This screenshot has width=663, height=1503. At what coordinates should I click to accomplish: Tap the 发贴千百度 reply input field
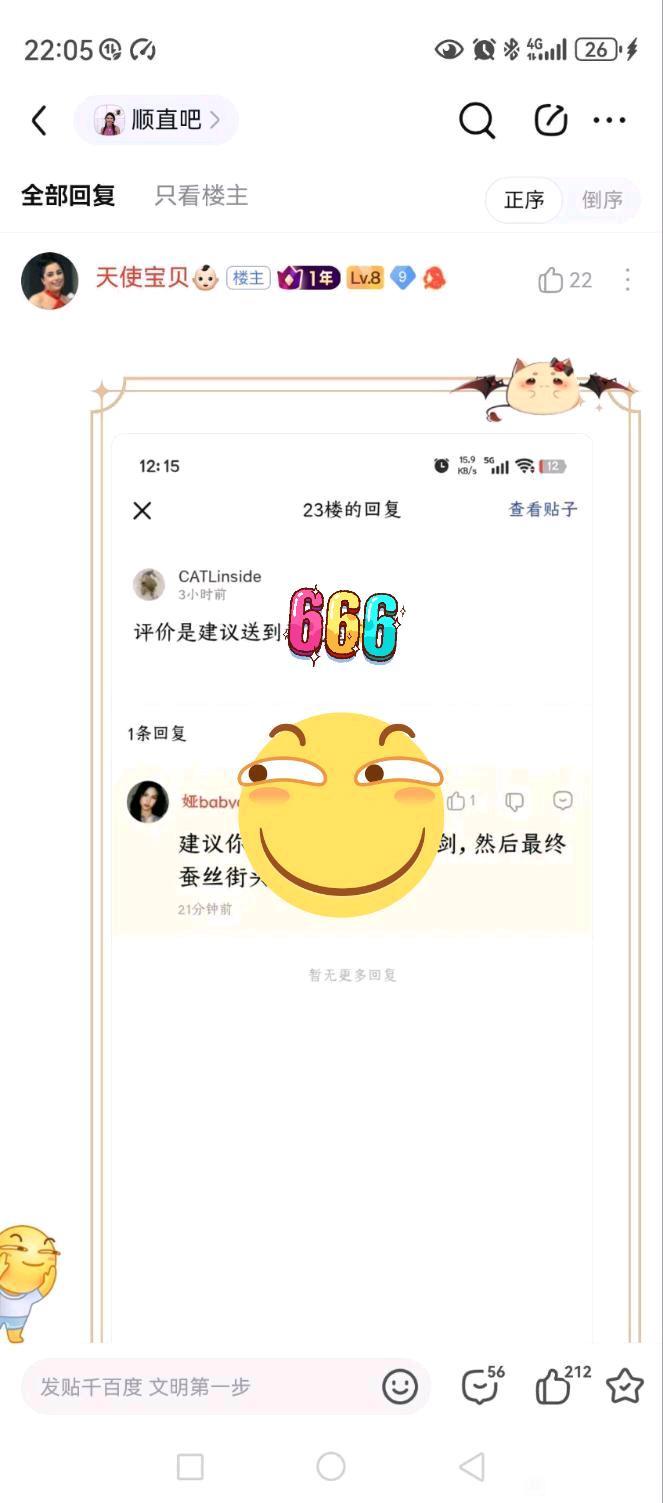click(200, 1387)
